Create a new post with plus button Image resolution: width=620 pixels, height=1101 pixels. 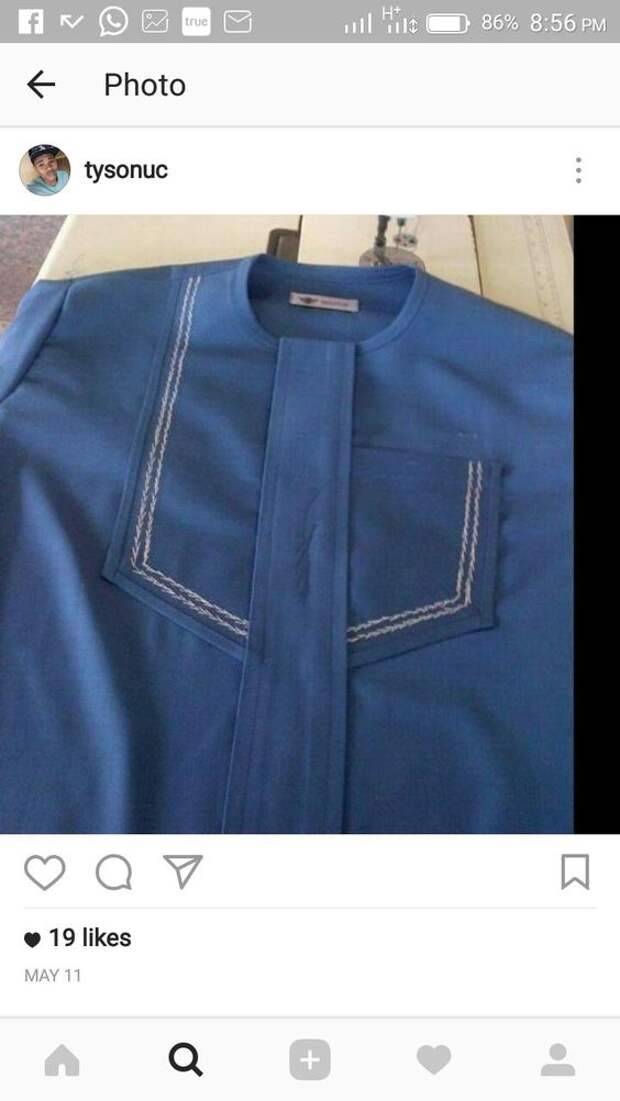click(310, 1060)
